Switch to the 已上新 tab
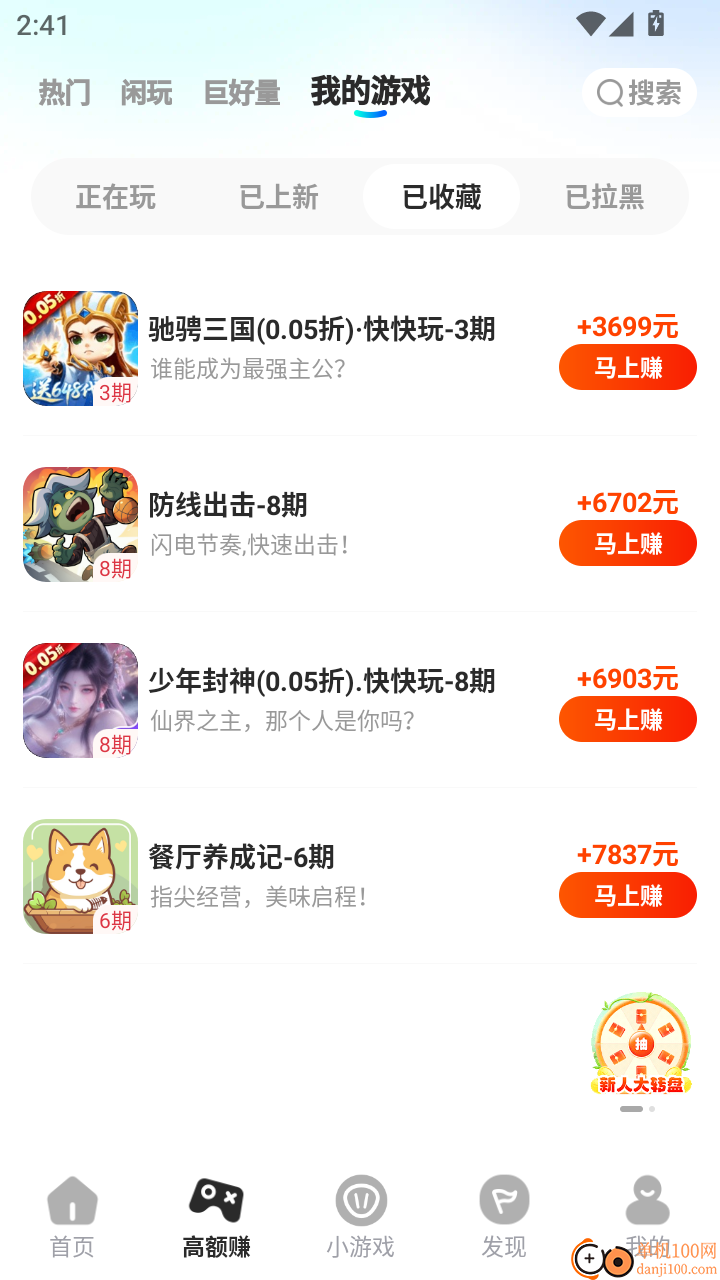The height and width of the screenshot is (1280, 720). 278,196
